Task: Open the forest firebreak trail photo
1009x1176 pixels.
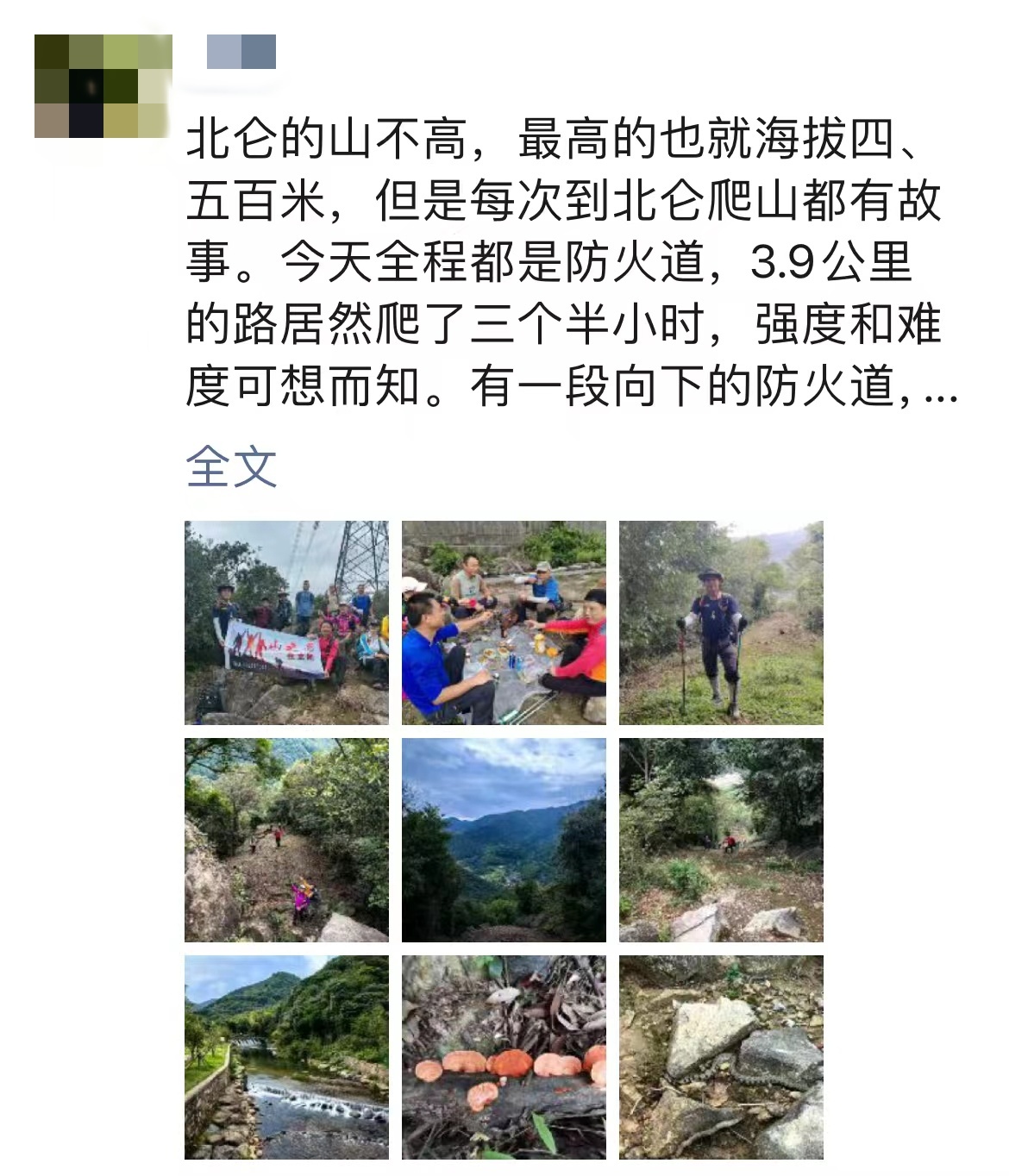Action: (x=721, y=840)
